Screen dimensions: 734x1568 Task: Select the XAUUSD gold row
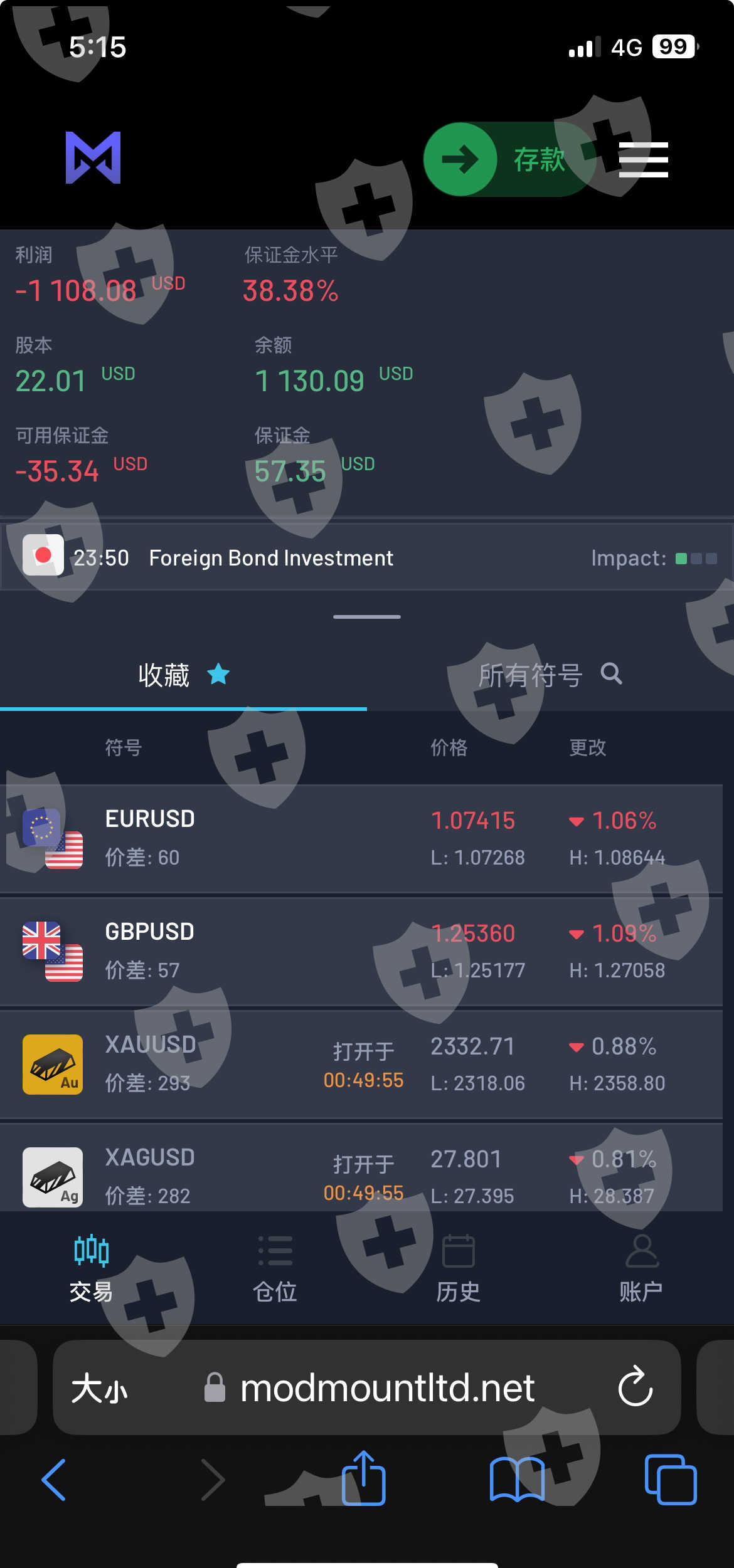coord(361,1064)
